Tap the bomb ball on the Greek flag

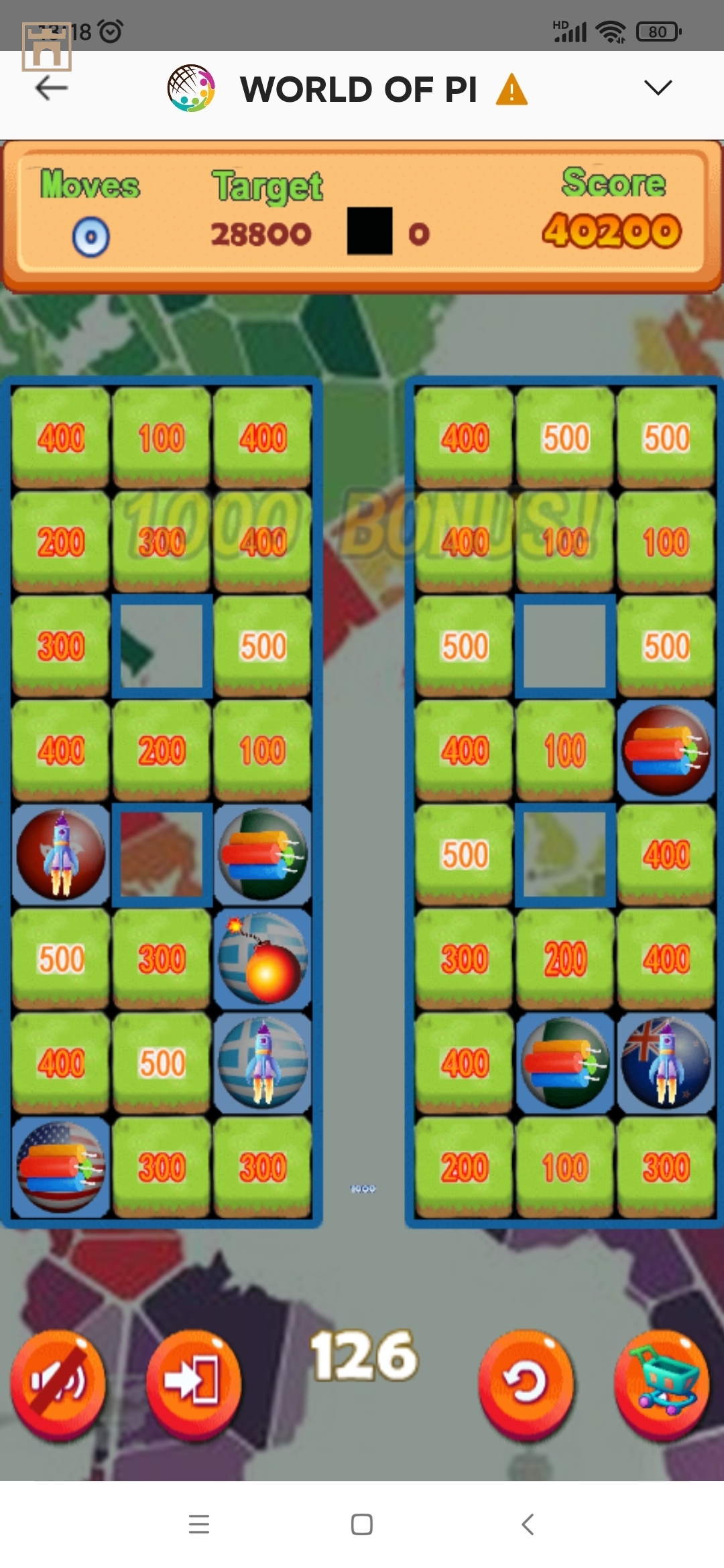[263, 959]
